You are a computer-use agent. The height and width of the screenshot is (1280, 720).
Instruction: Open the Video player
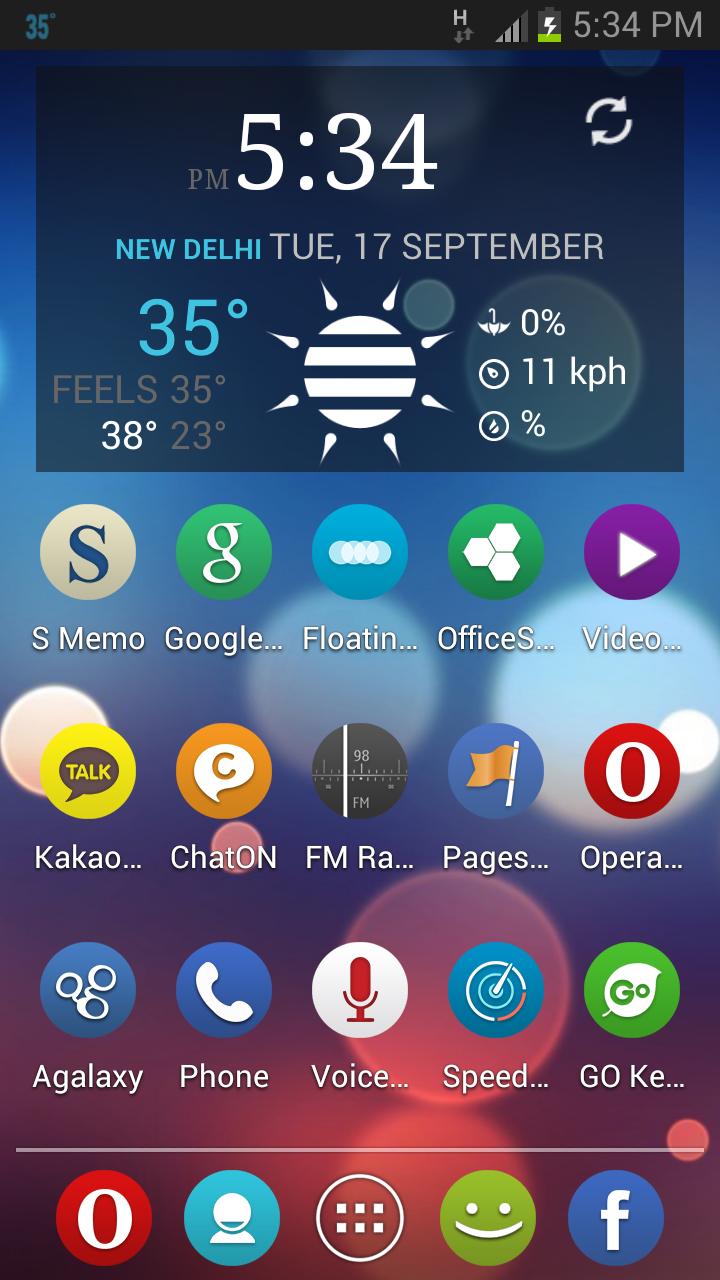631,551
